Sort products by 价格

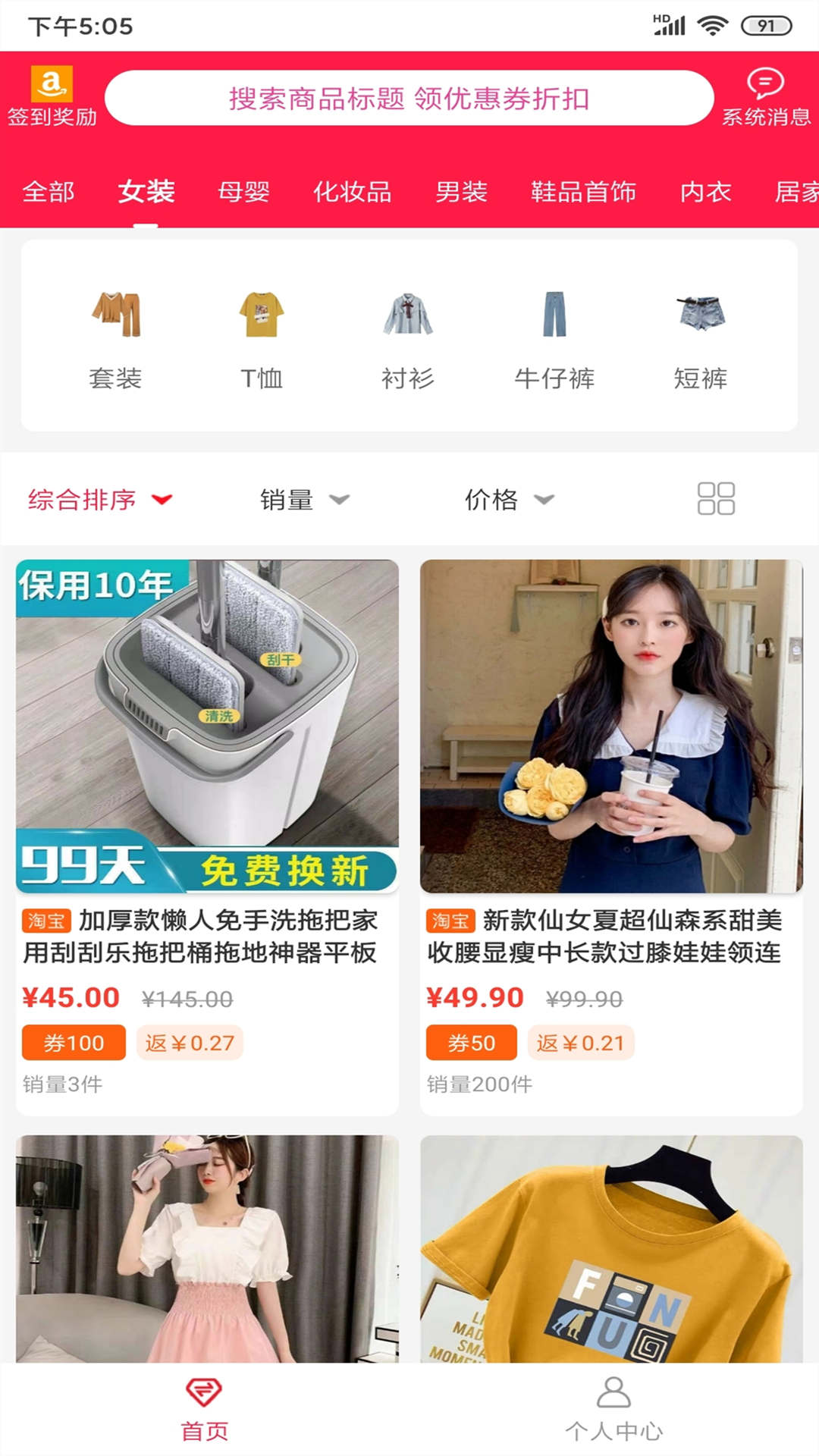point(508,500)
